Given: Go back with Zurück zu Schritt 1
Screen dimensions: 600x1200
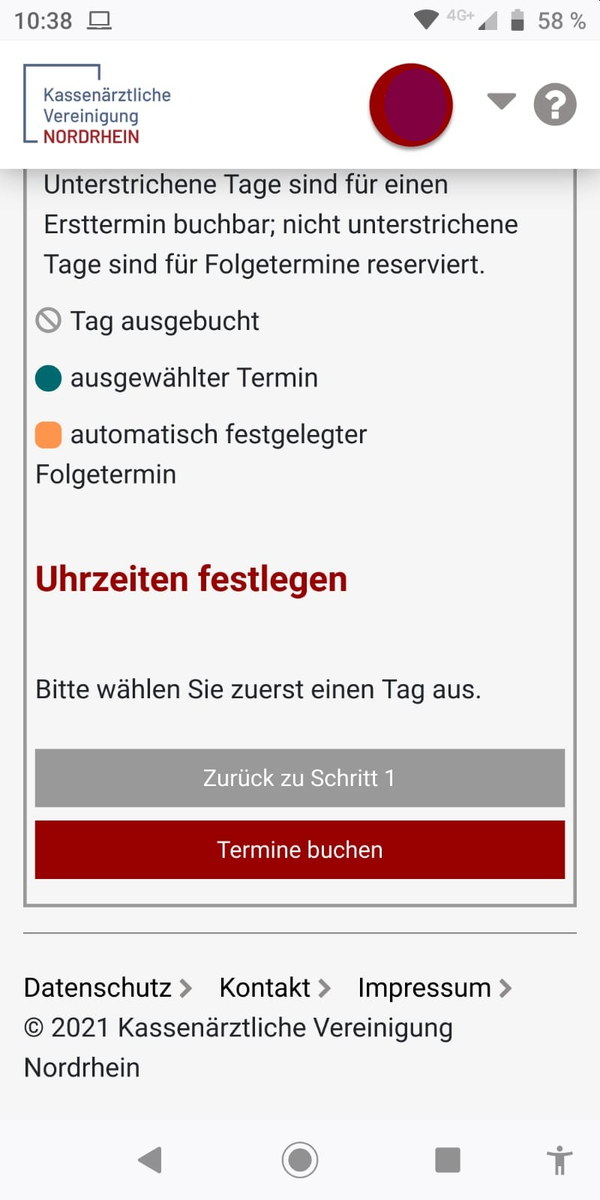Looking at the screenshot, I should (300, 778).
